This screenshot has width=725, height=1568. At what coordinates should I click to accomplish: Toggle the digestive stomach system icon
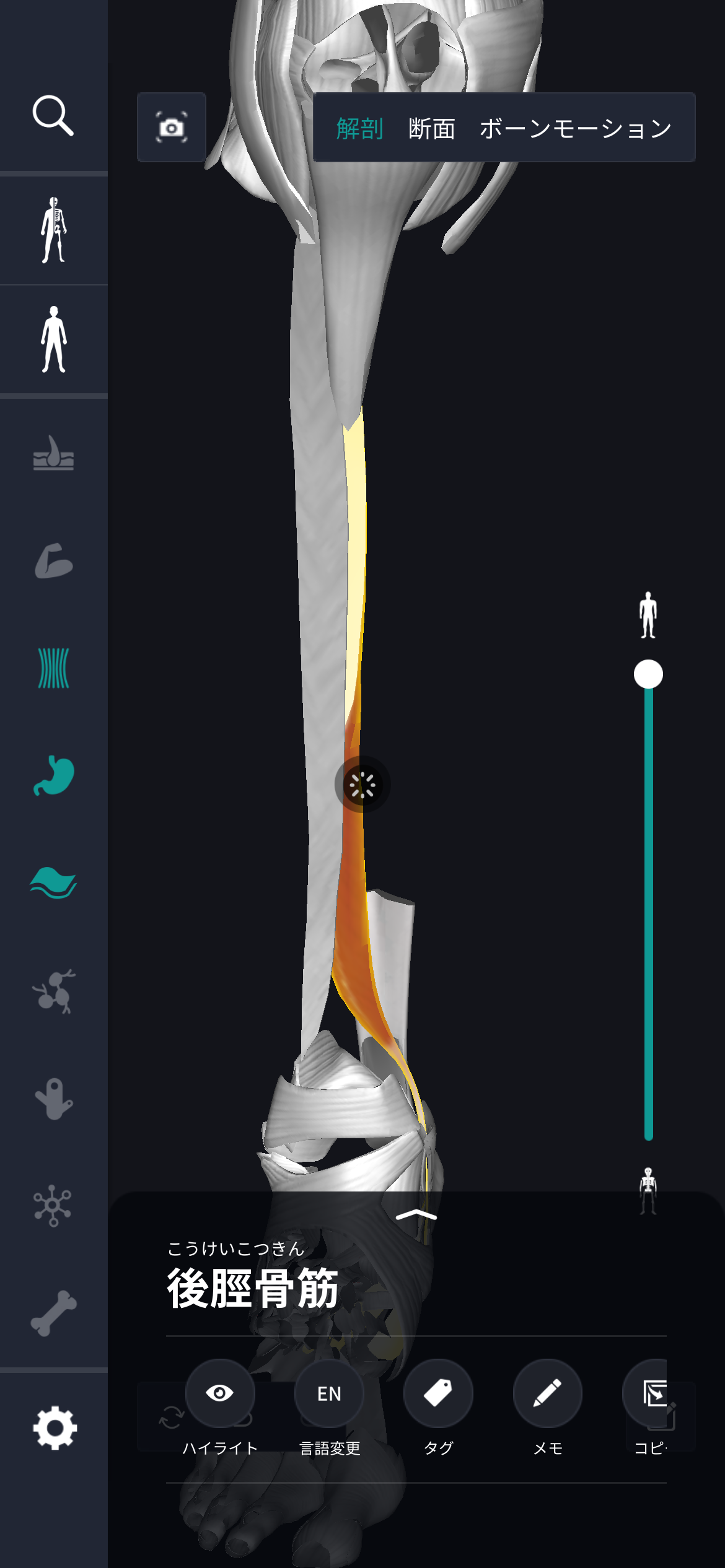coord(53,775)
